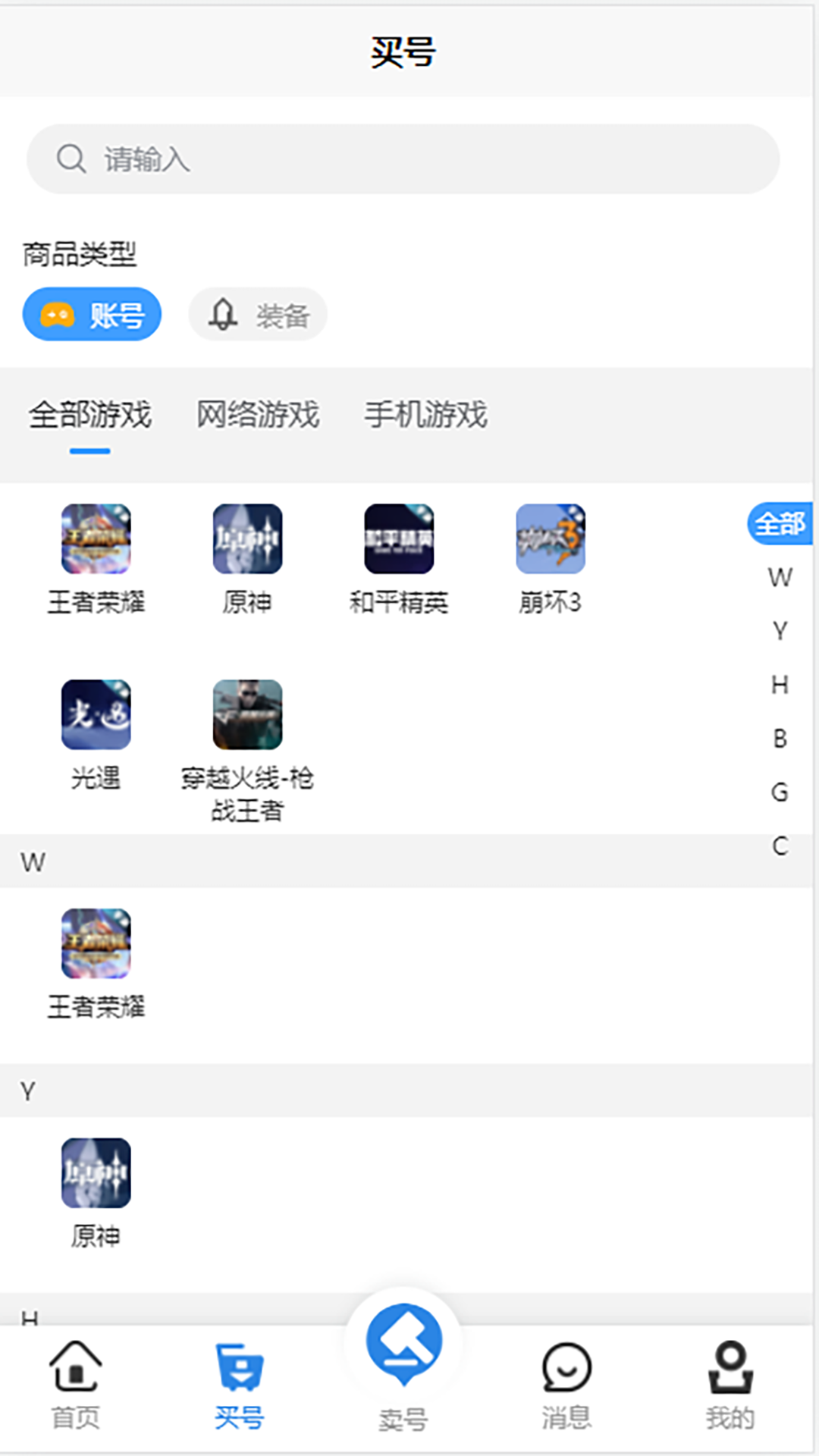Open 原神 under the Y section

96,1192
